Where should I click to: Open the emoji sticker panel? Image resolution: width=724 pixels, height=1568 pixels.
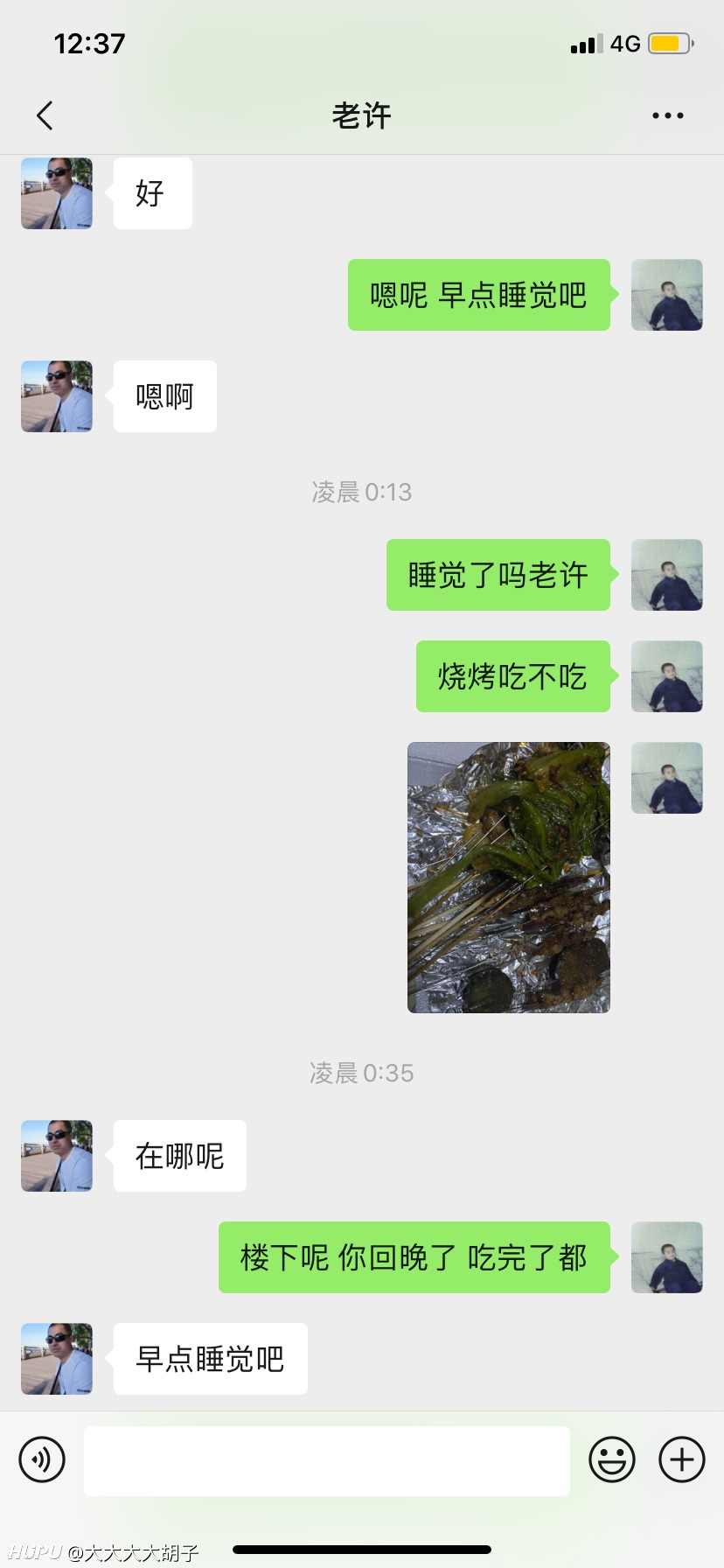tap(612, 1459)
